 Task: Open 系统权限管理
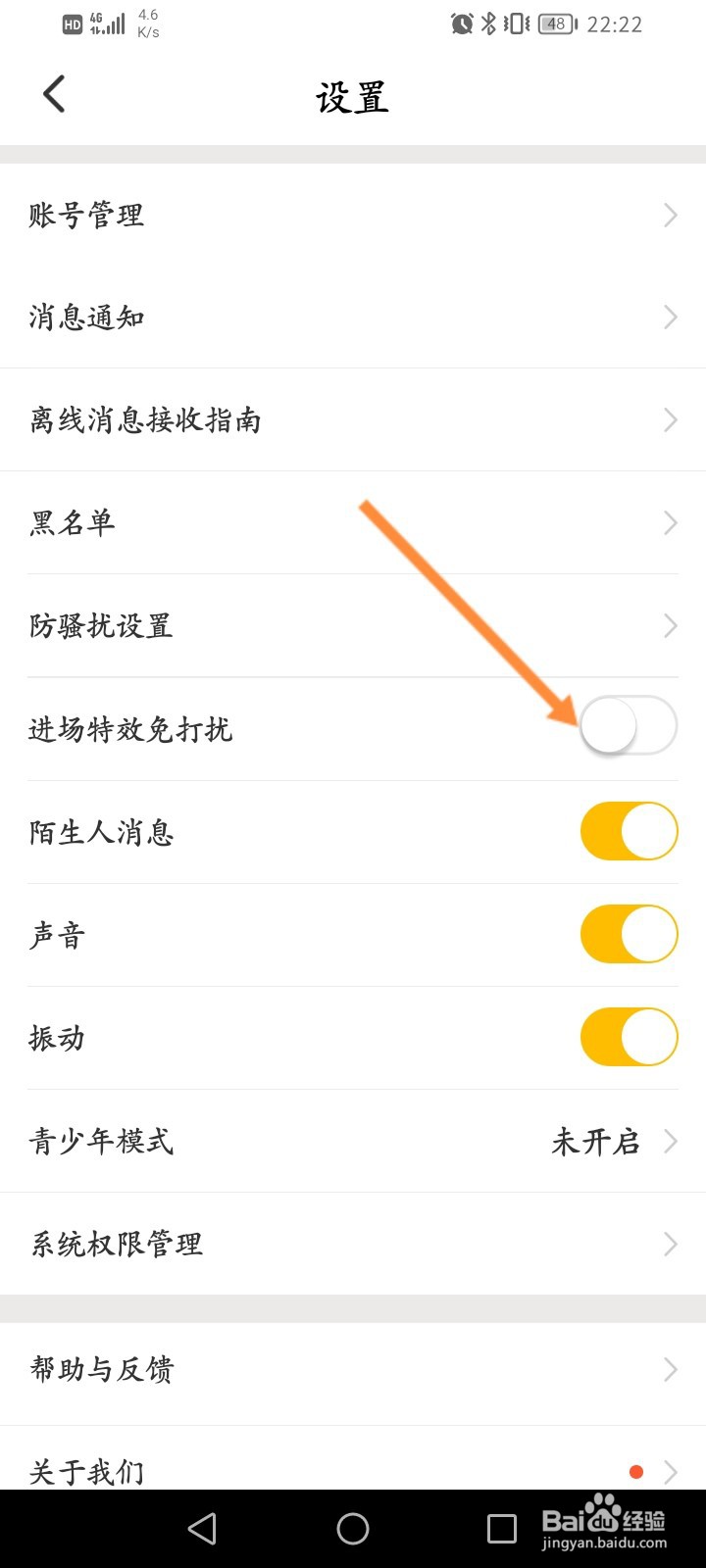[x=353, y=1245]
